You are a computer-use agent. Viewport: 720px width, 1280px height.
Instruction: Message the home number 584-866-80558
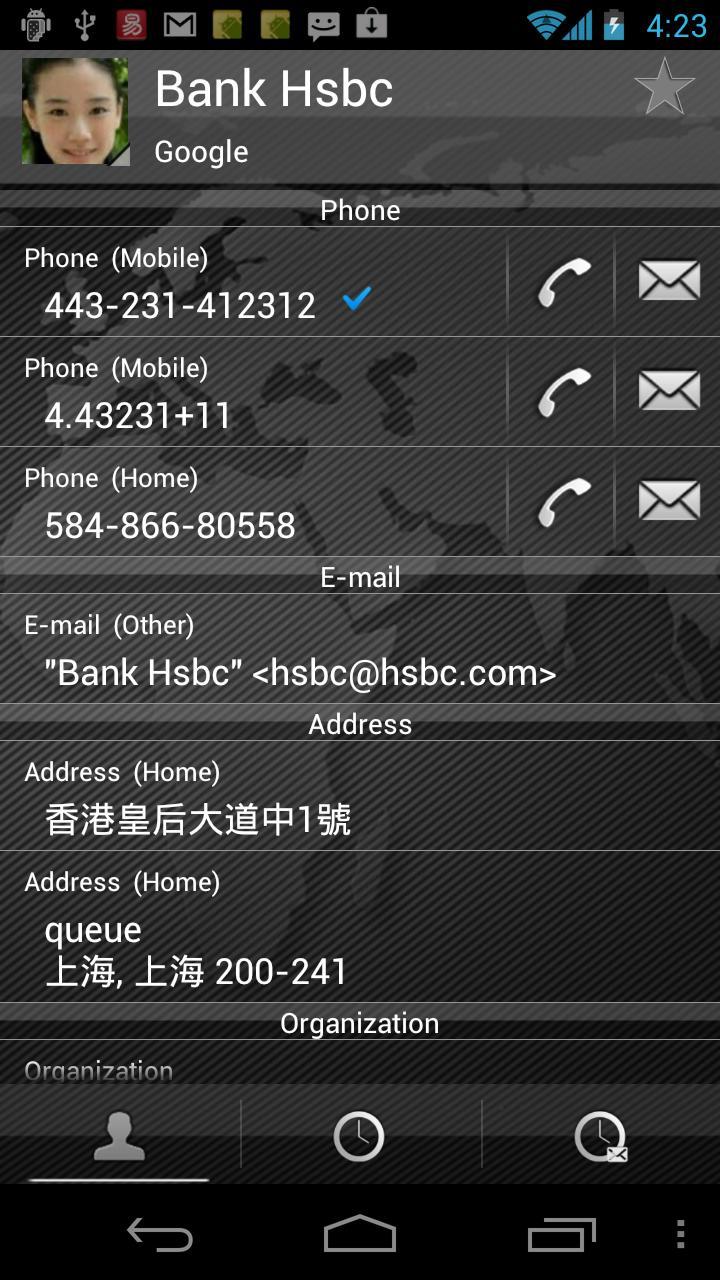pyautogui.click(x=668, y=501)
